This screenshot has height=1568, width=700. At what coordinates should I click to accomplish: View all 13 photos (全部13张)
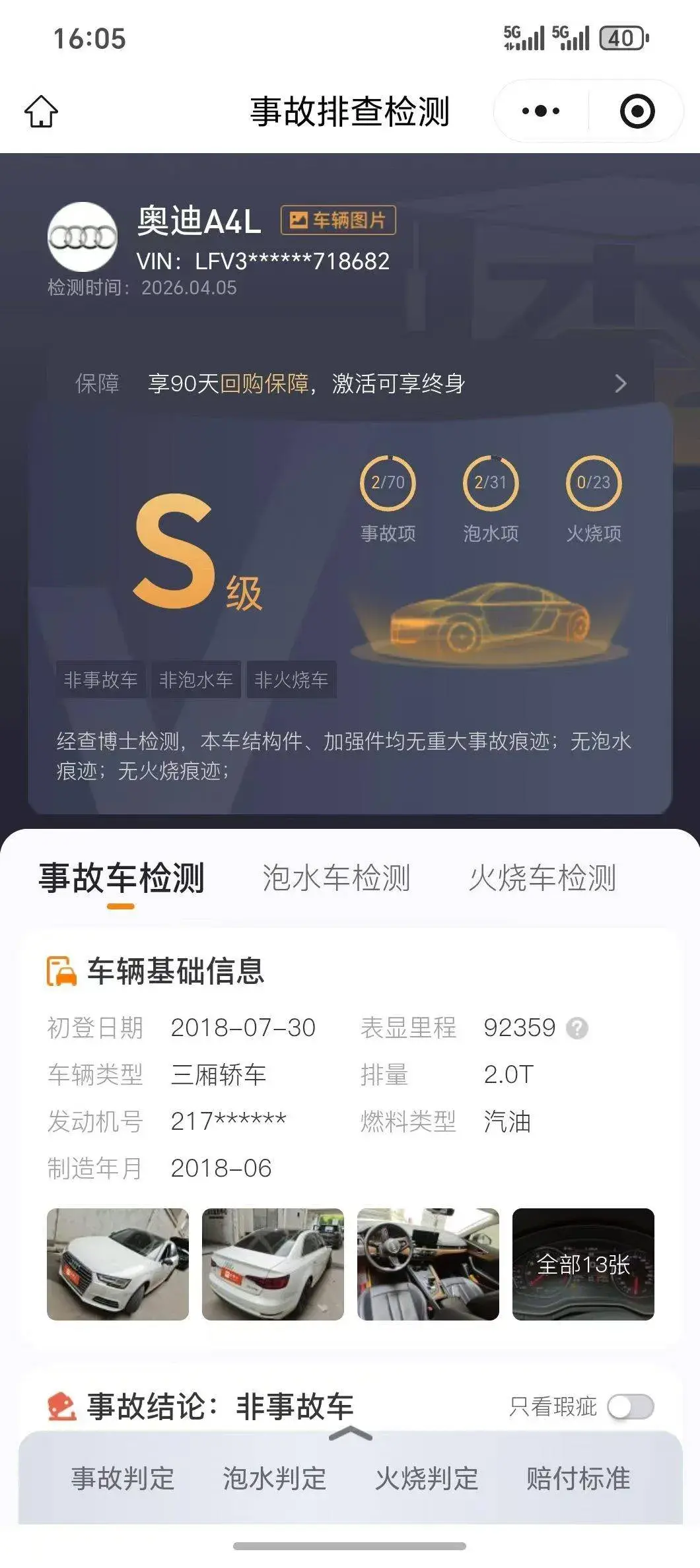[x=583, y=1264]
